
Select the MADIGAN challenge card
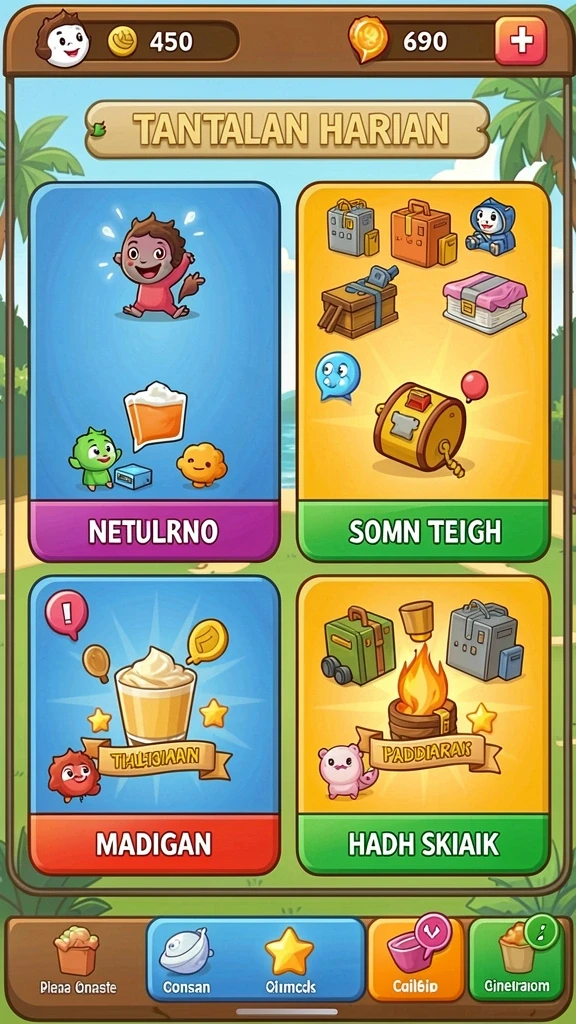(155, 726)
